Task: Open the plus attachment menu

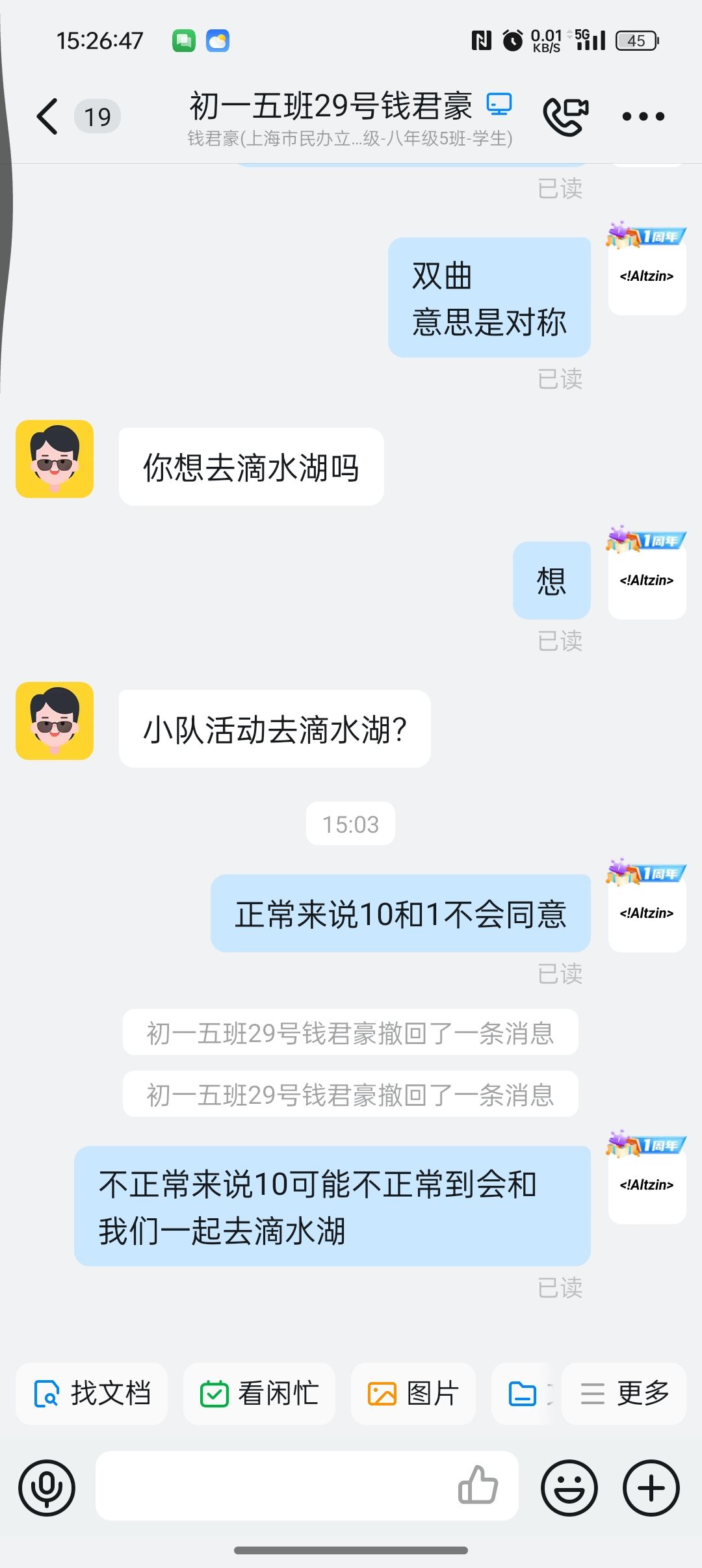Action: (x=651, y=1487)
